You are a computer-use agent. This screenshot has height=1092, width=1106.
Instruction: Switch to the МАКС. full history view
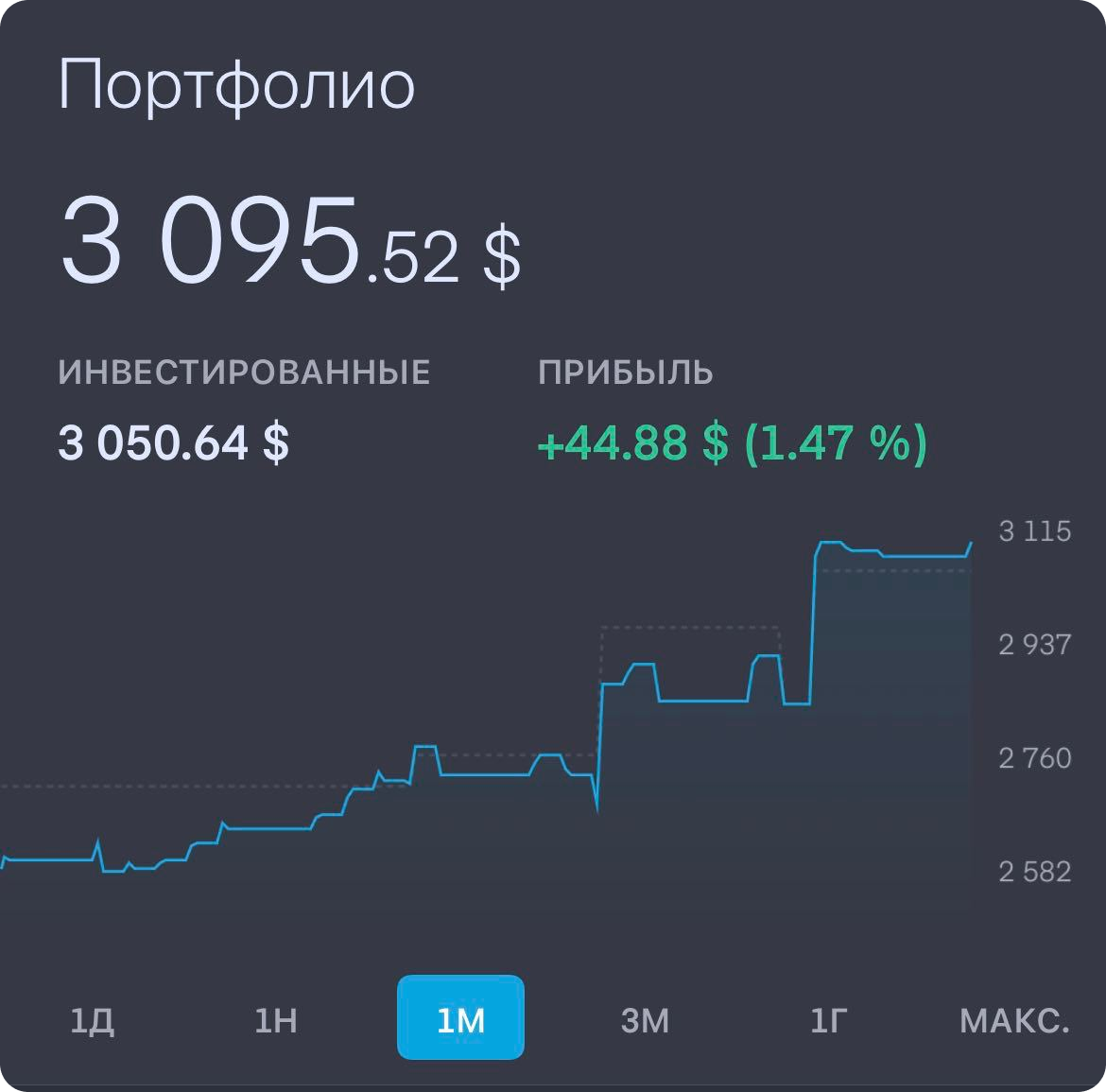click(1014, 1020)
